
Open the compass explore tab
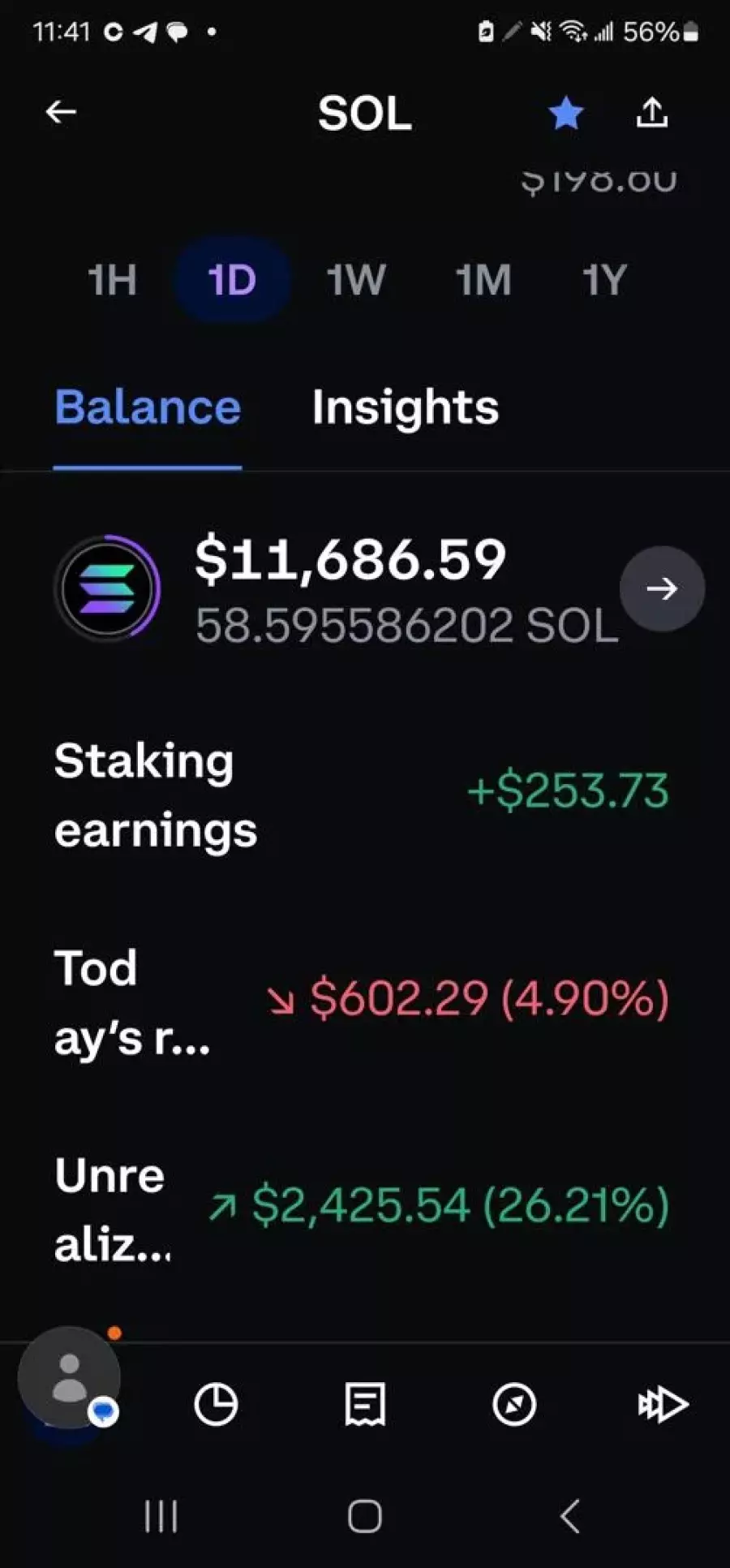tap(514, 1404)
